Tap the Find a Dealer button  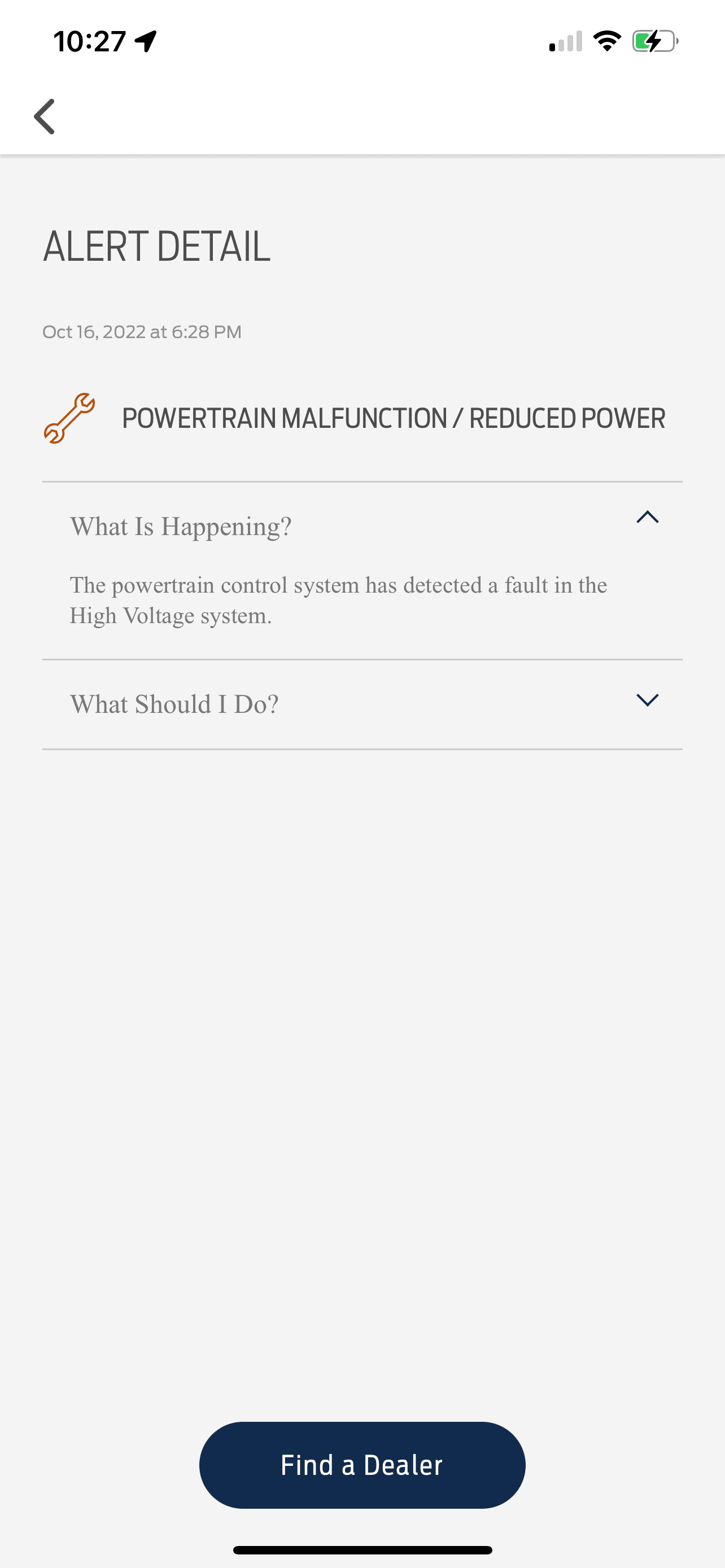click(362, 1465)
